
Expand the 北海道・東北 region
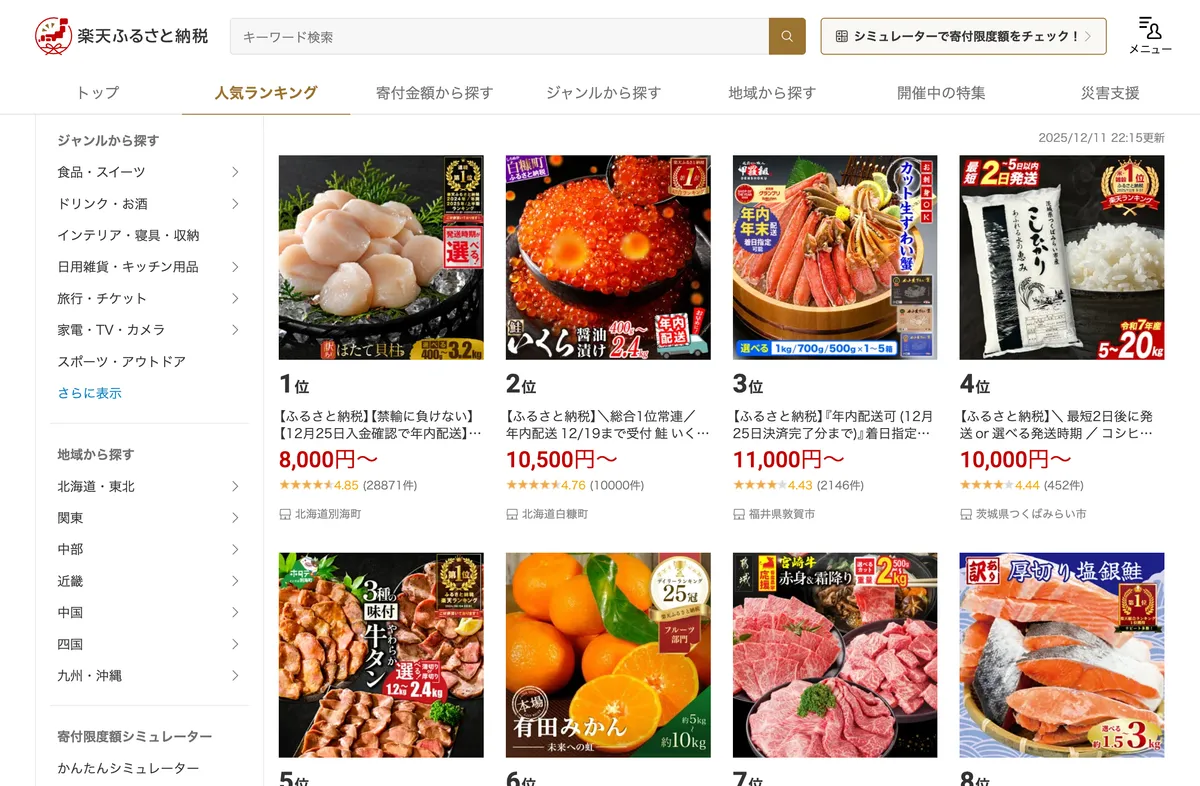pos(148,487)
